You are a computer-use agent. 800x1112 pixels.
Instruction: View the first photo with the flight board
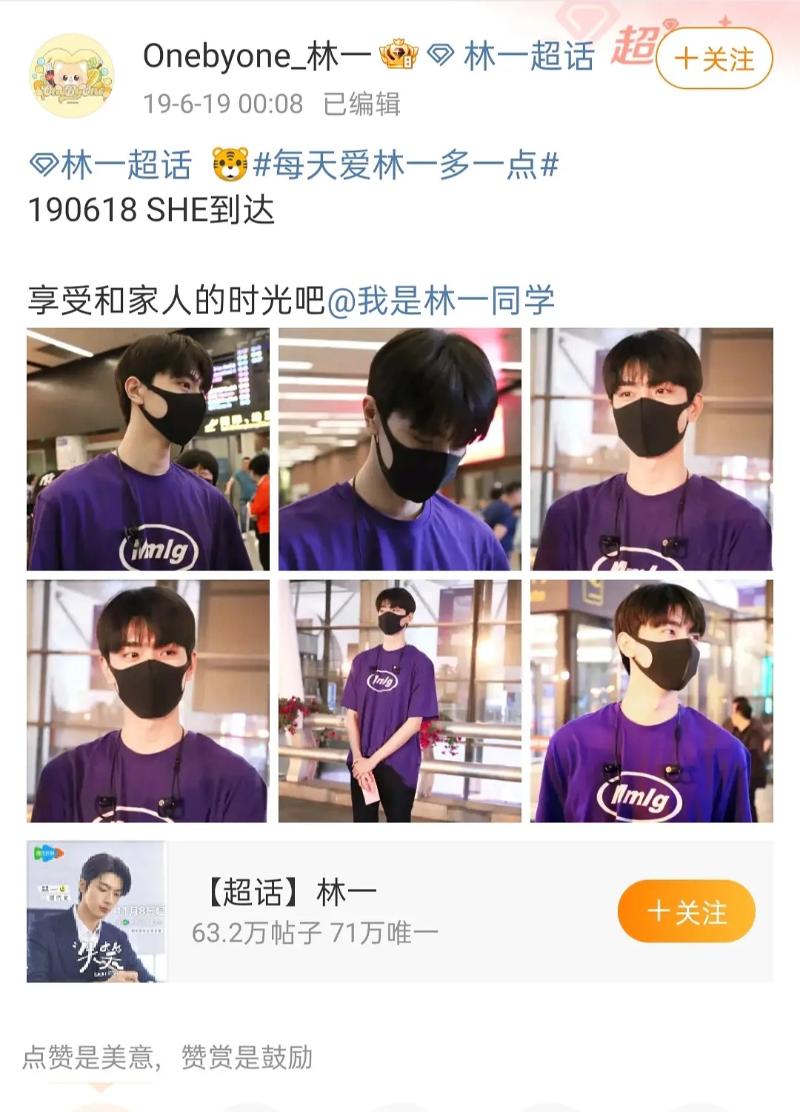pyautogui.click(x=148, y=449)
